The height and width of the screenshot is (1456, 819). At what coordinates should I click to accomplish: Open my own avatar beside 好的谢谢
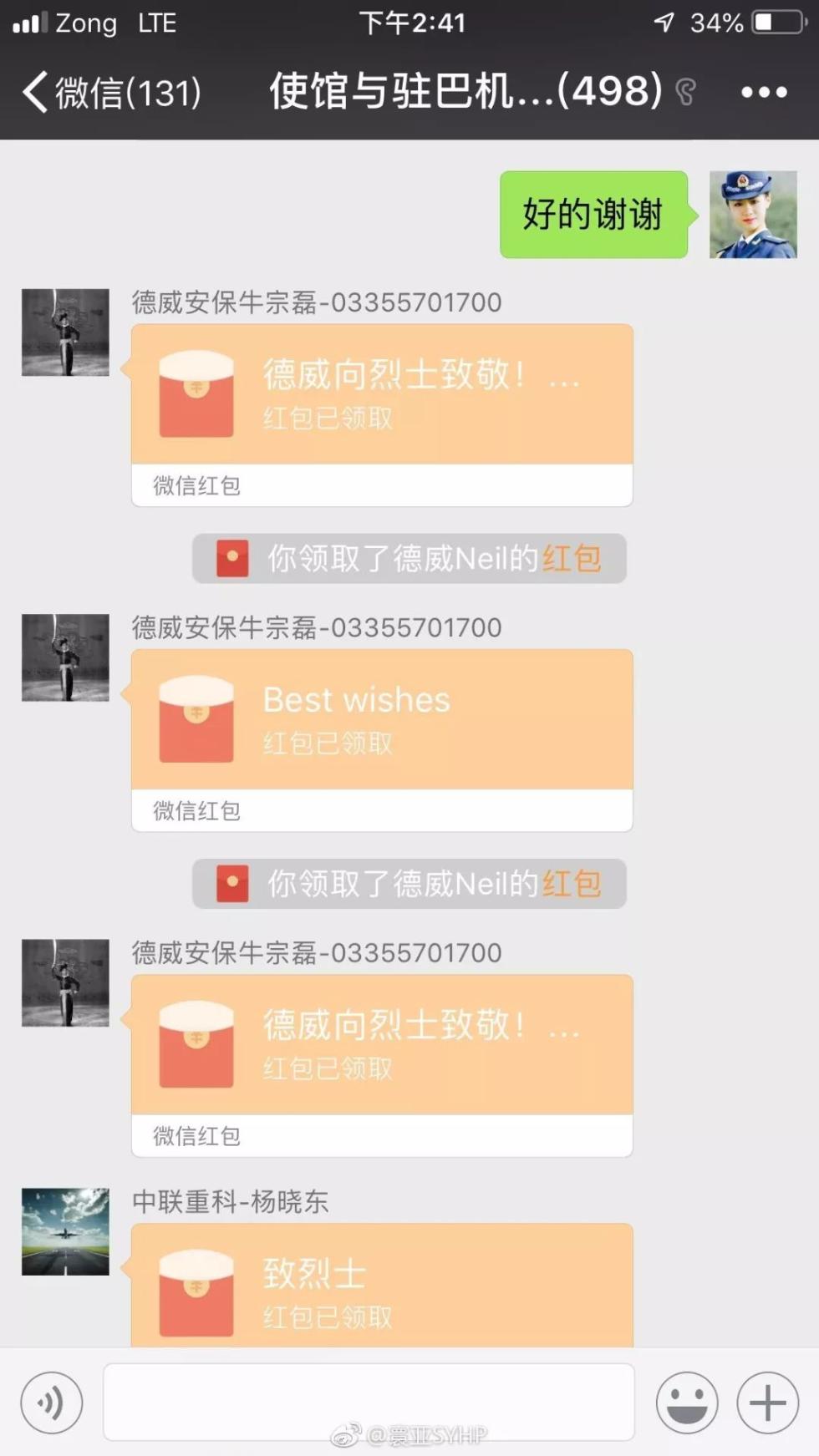click(x=752, y=215)
